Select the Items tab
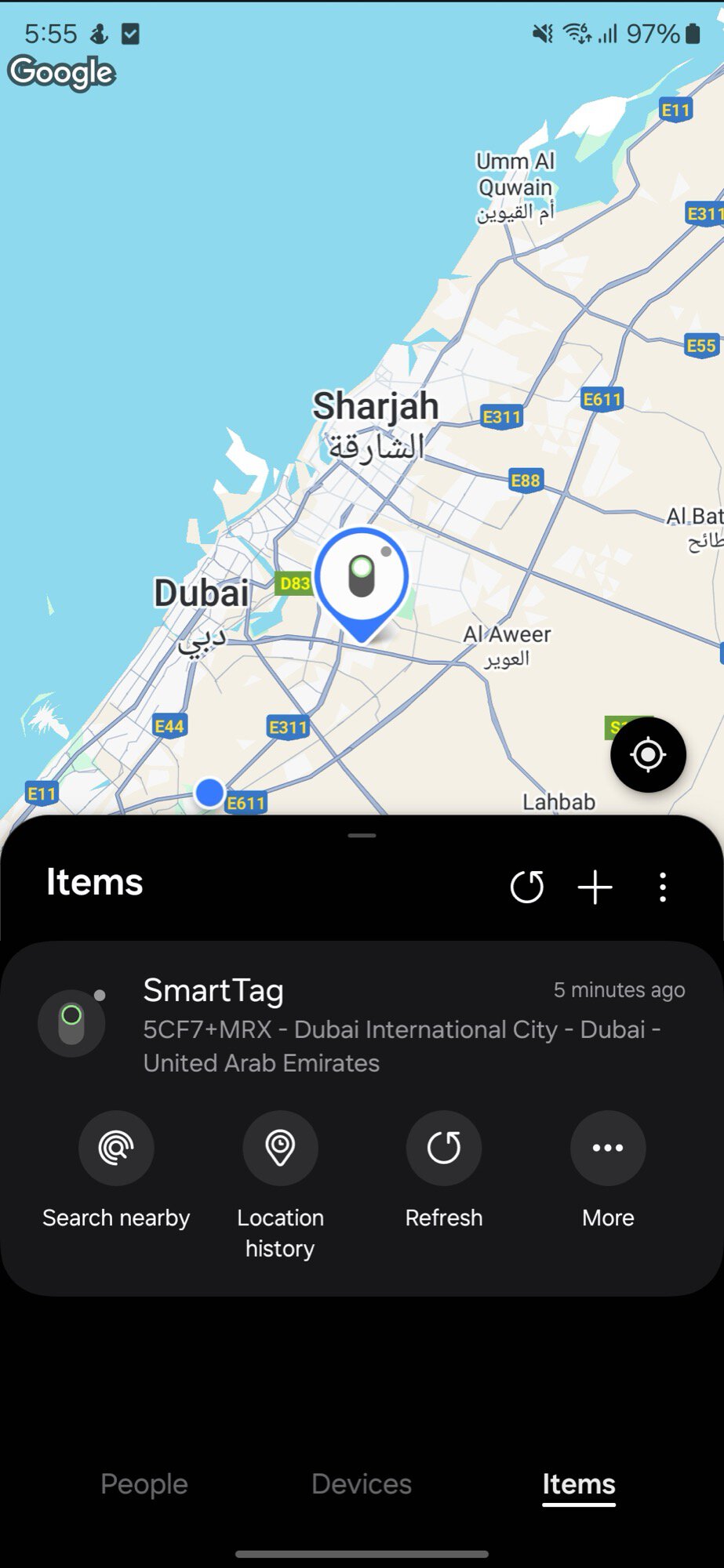Viewport: 724px width, 1568px height. tap(579, 1484)
